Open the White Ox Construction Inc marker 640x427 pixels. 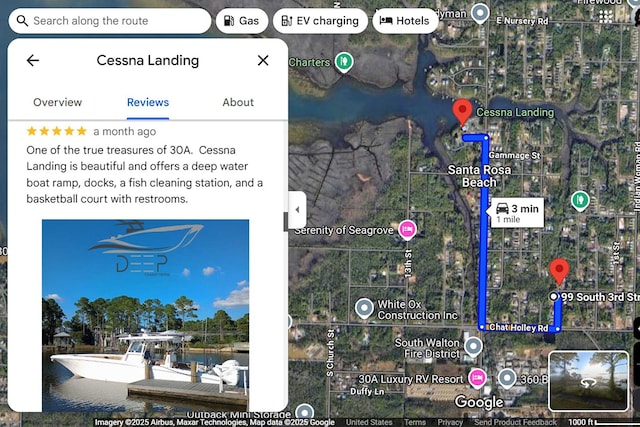[365, 308]
